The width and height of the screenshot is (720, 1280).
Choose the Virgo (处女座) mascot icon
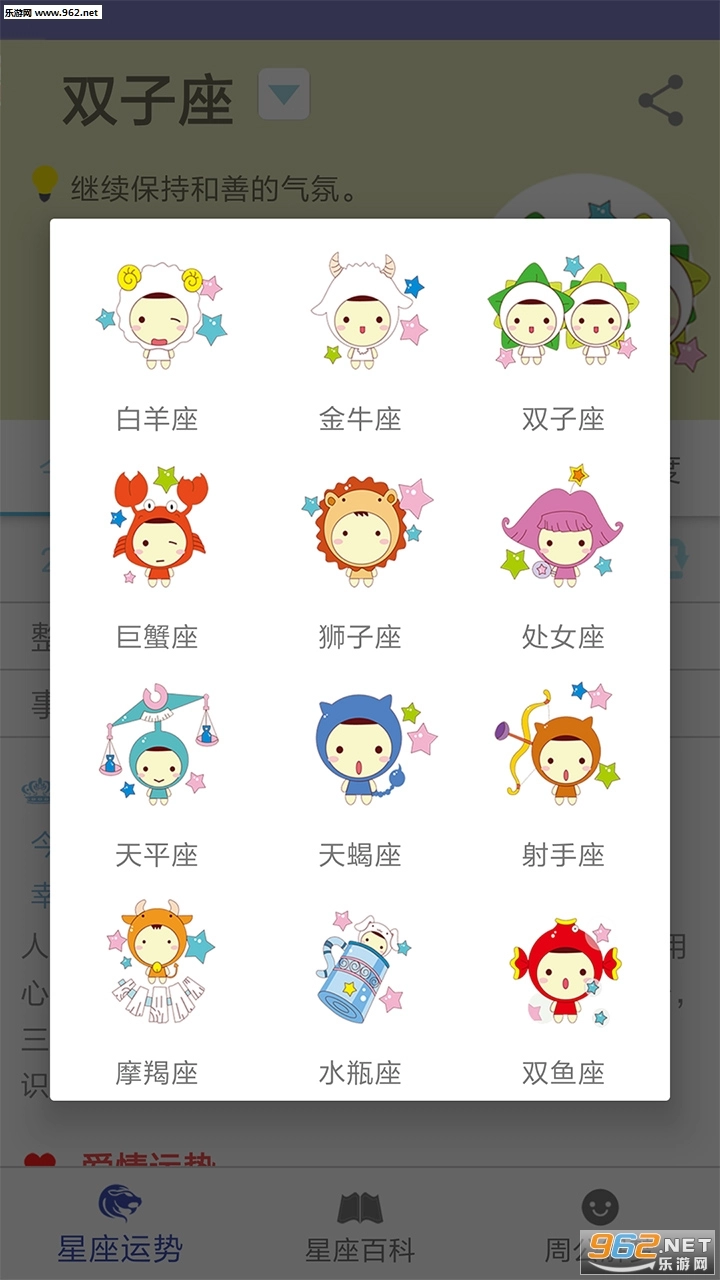point(563,530)
